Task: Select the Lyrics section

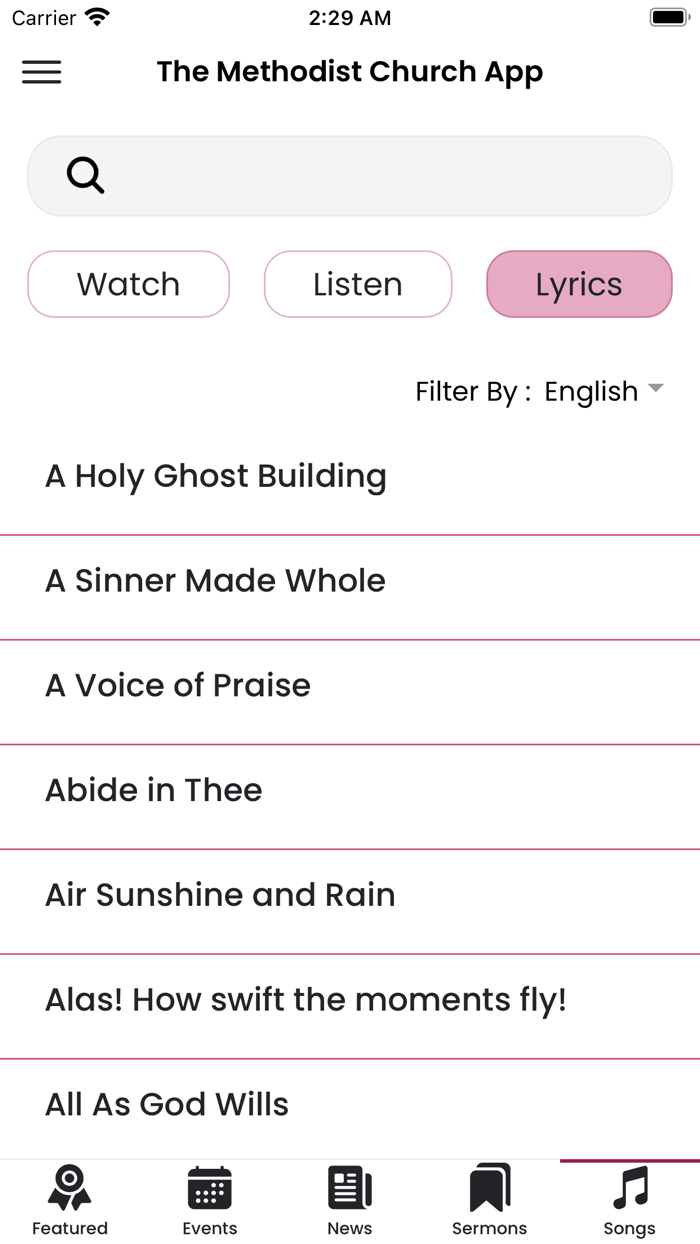Action: coord(579,284)
